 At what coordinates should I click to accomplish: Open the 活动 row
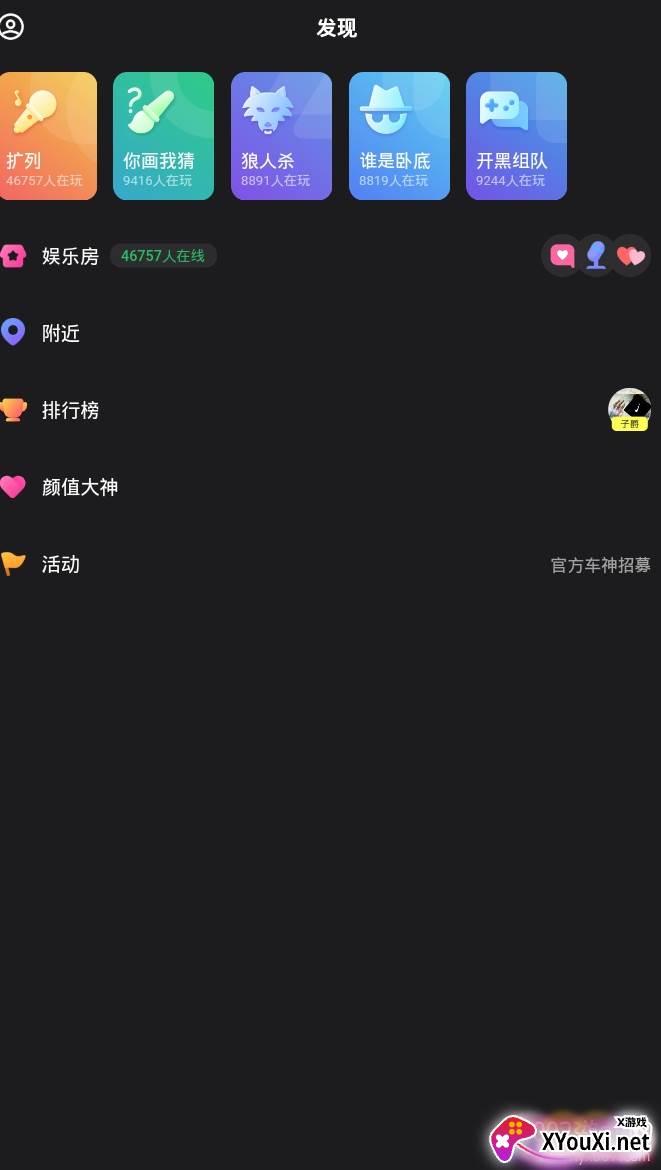click(x=61, y=564)
